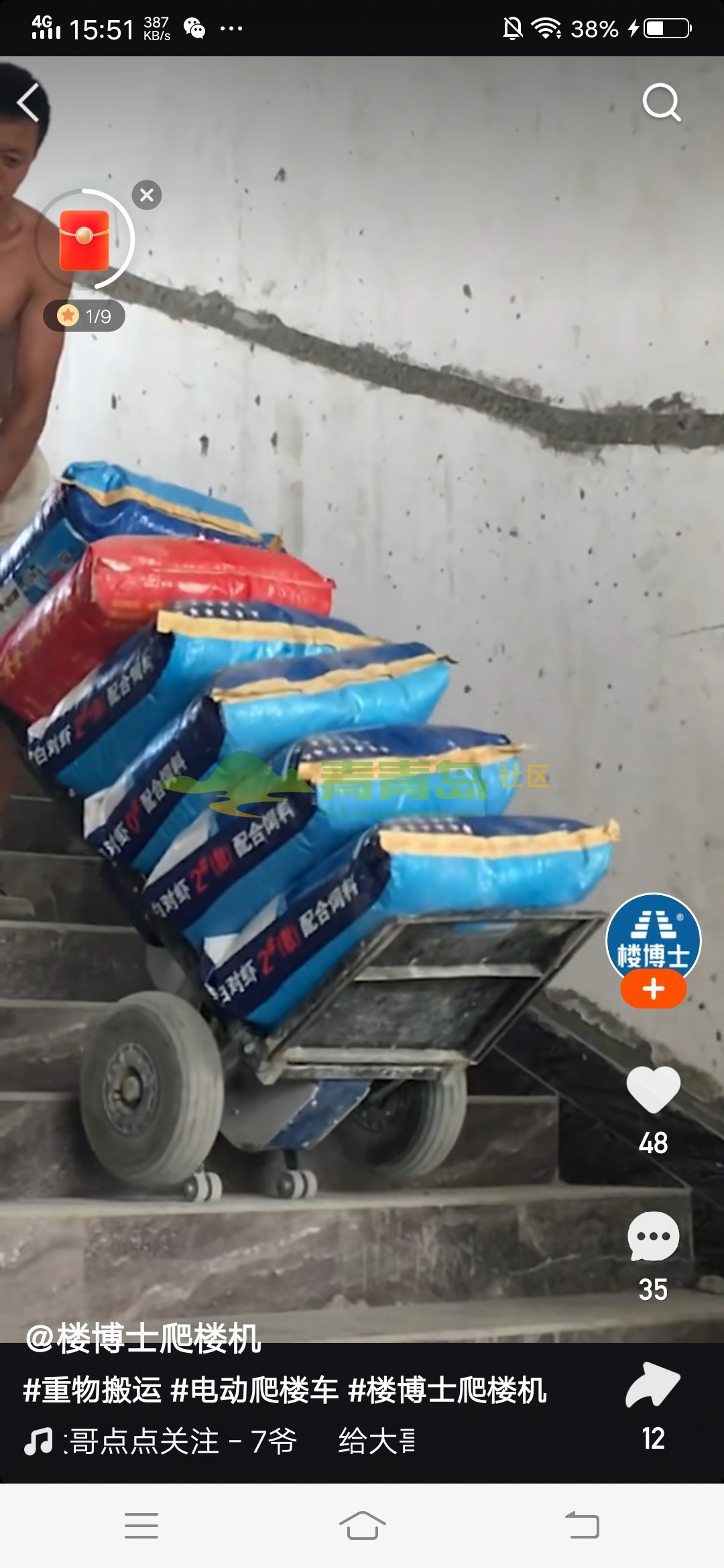Open hashtag #楼博士爬楼机
This screenshot has width=724, height=1568.
point(447,1390)
